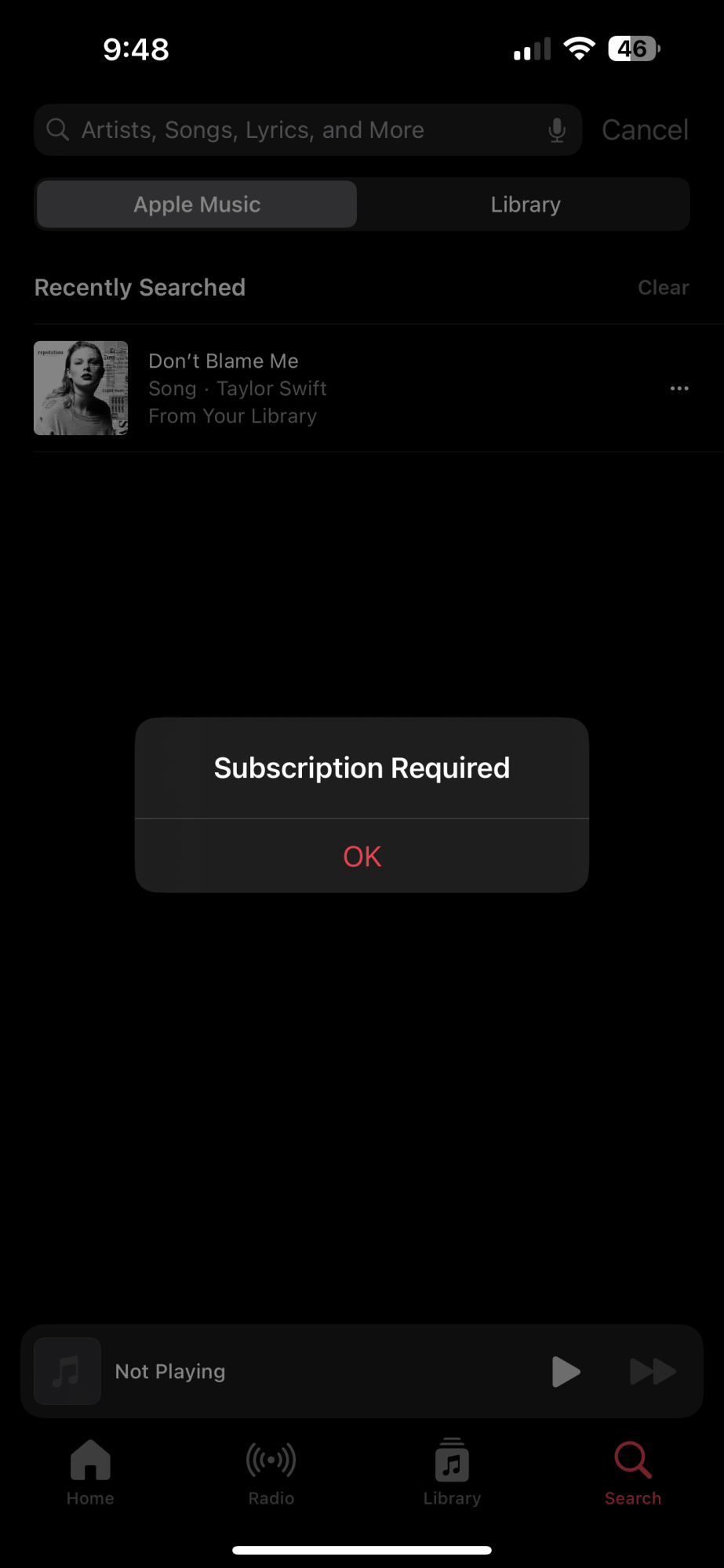Viewport: 724px width, 1568px height.
Task: Tap the Artists, Songs, Lyrics search field
Action: [307, 130]
